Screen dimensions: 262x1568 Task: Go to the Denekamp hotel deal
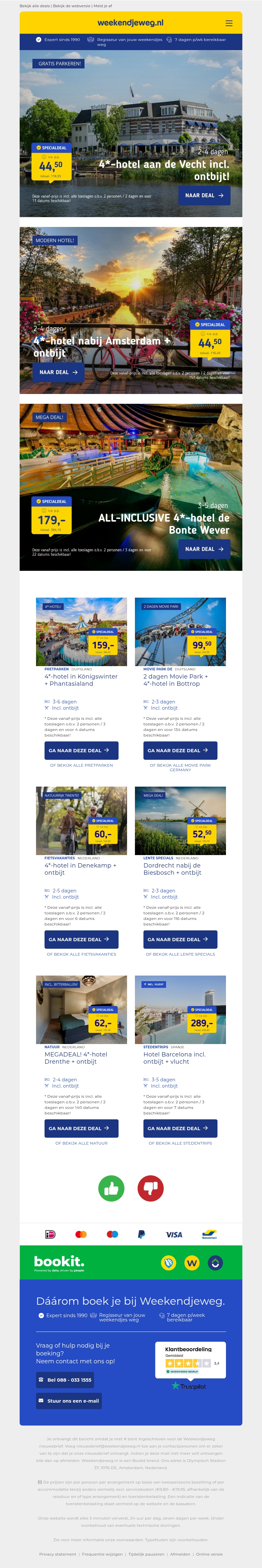82,939
